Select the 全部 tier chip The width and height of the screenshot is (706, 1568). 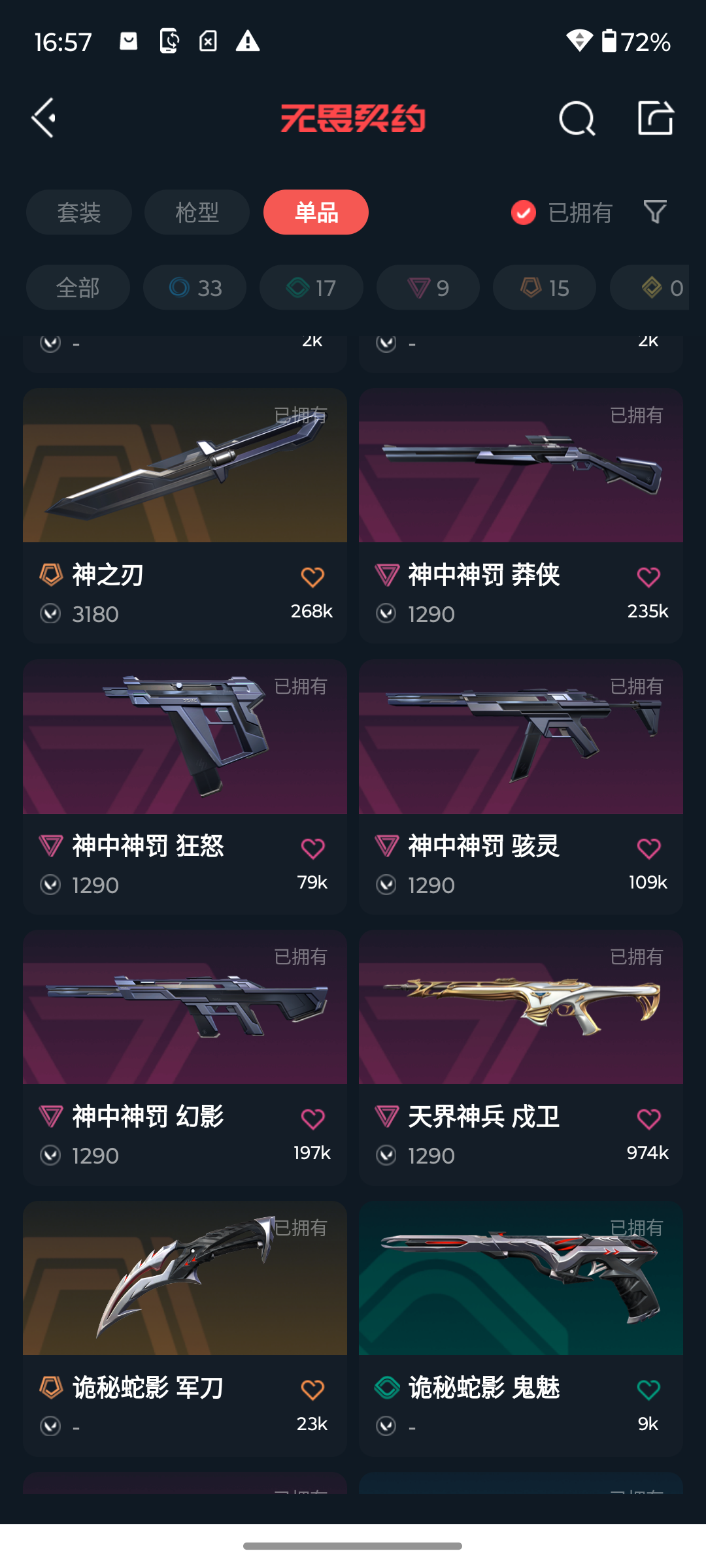[78, 287]
